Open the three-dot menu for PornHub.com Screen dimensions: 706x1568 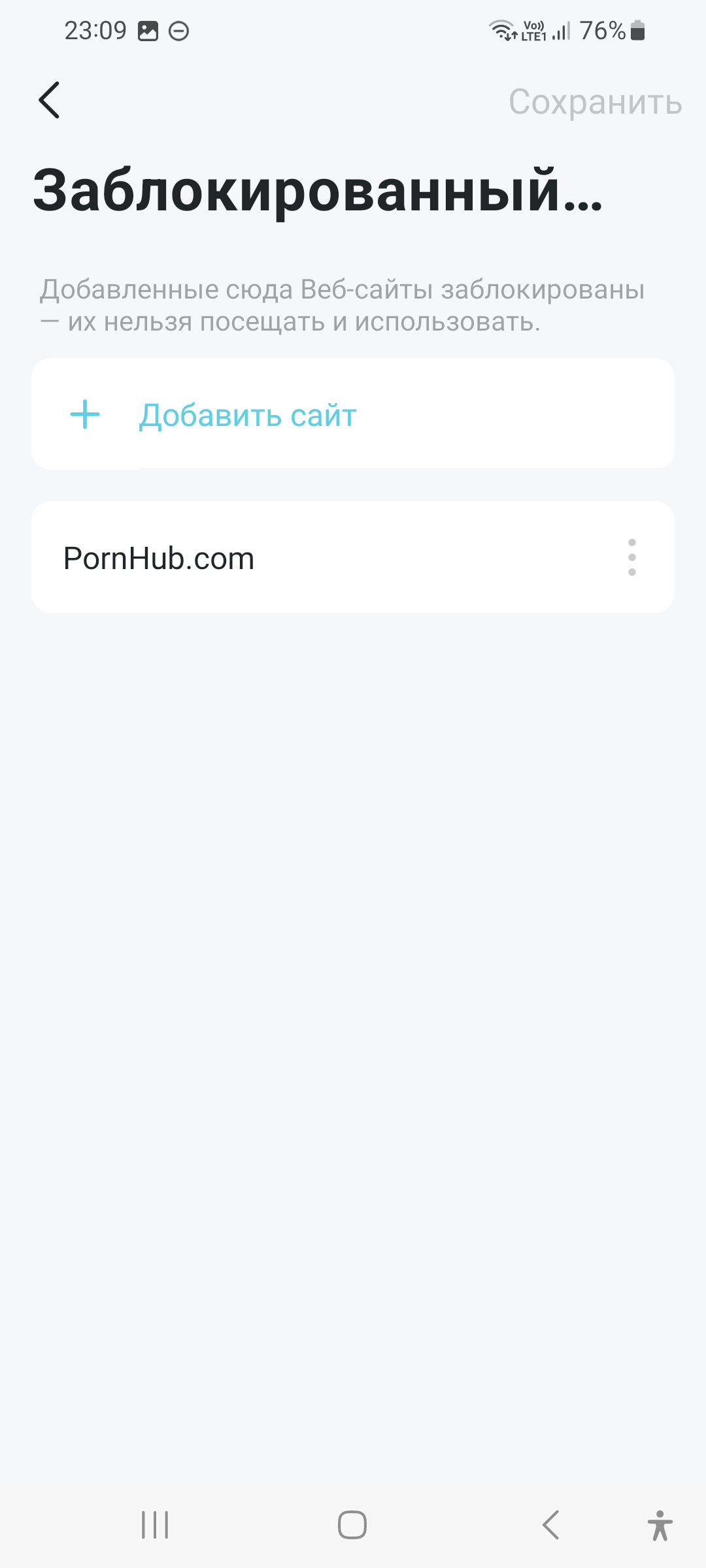tap(631, 557)
